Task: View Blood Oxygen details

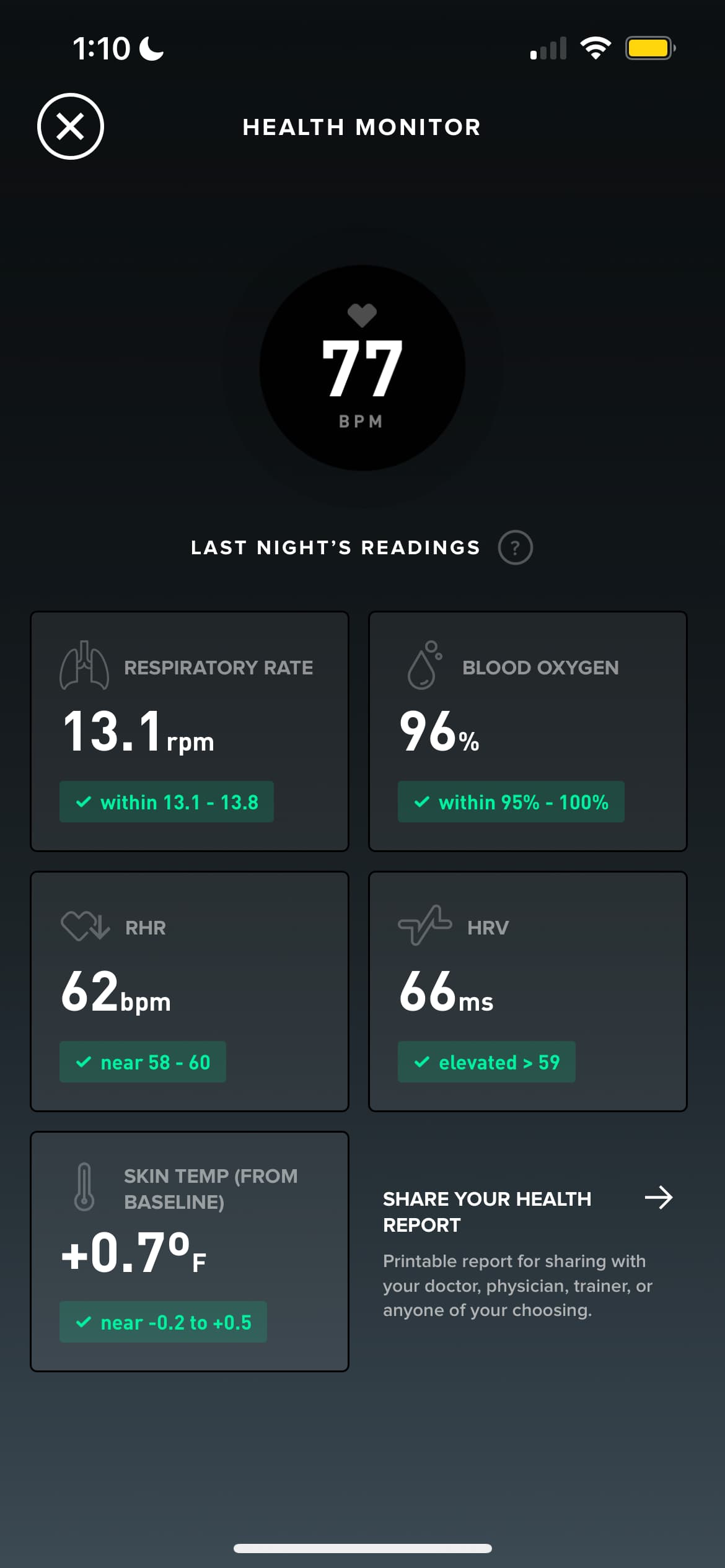Action: tap(528, 731)
